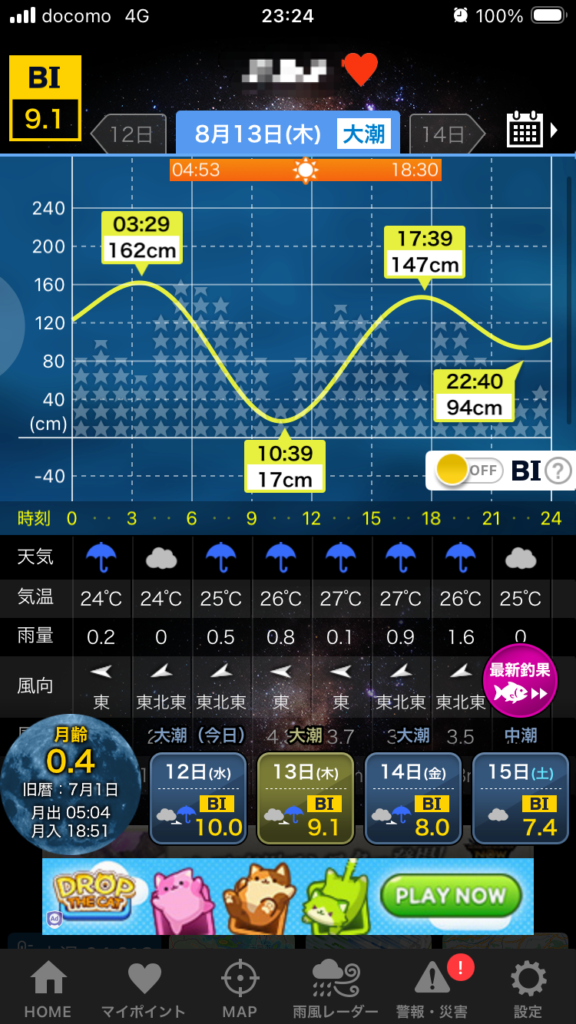Go to the HOME tab

coord(48,987)
